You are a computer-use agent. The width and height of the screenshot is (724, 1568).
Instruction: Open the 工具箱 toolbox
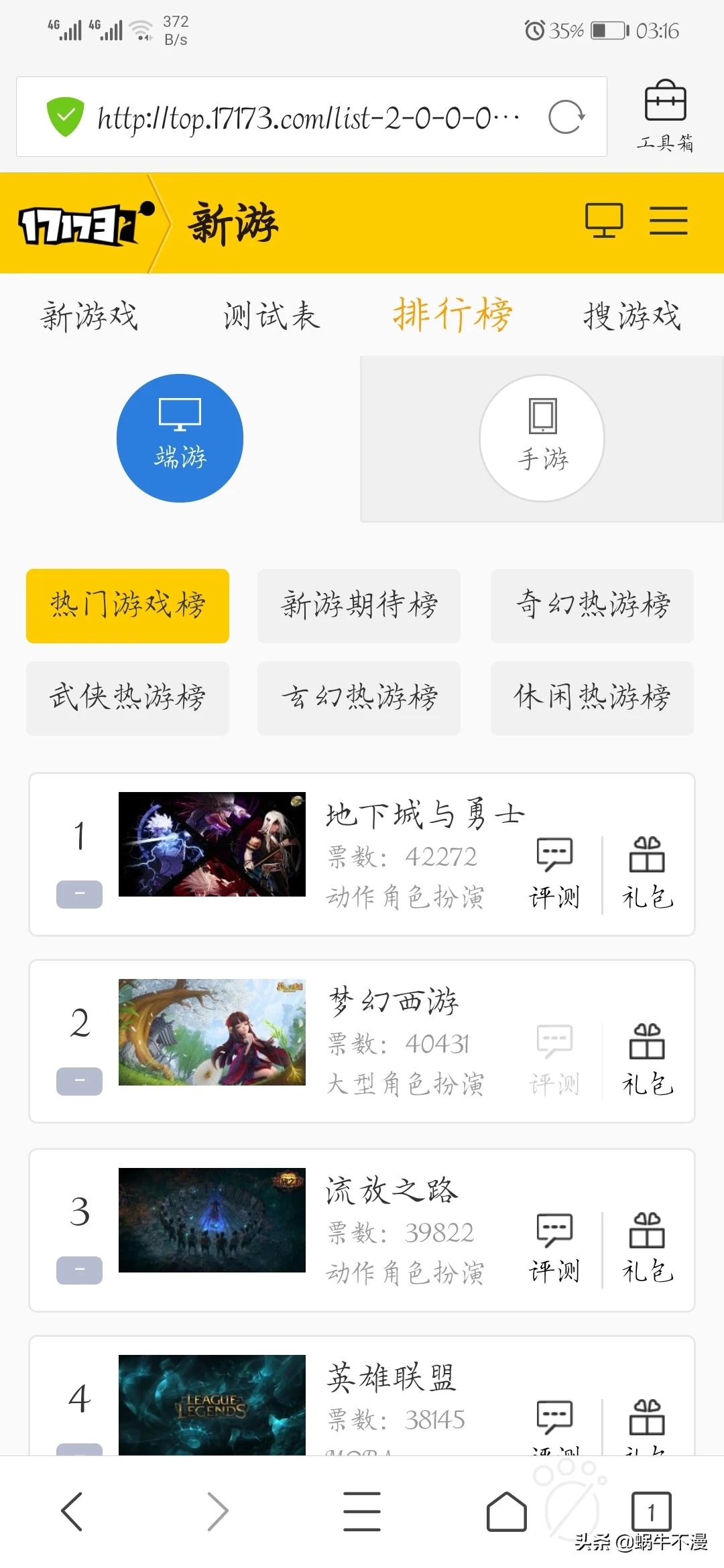[x=665, y=116]
